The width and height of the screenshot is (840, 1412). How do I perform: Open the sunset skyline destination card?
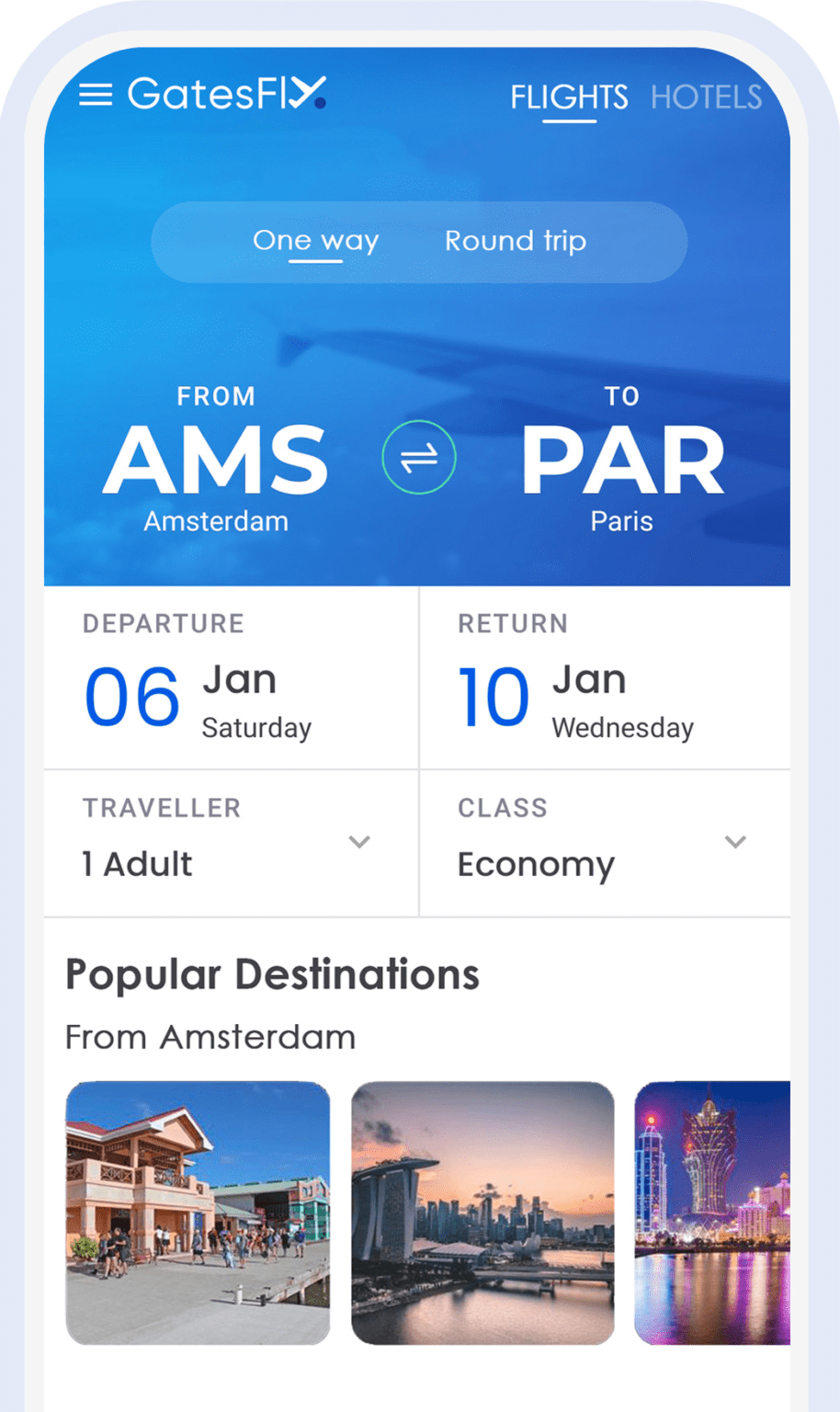coord(482,1213)
